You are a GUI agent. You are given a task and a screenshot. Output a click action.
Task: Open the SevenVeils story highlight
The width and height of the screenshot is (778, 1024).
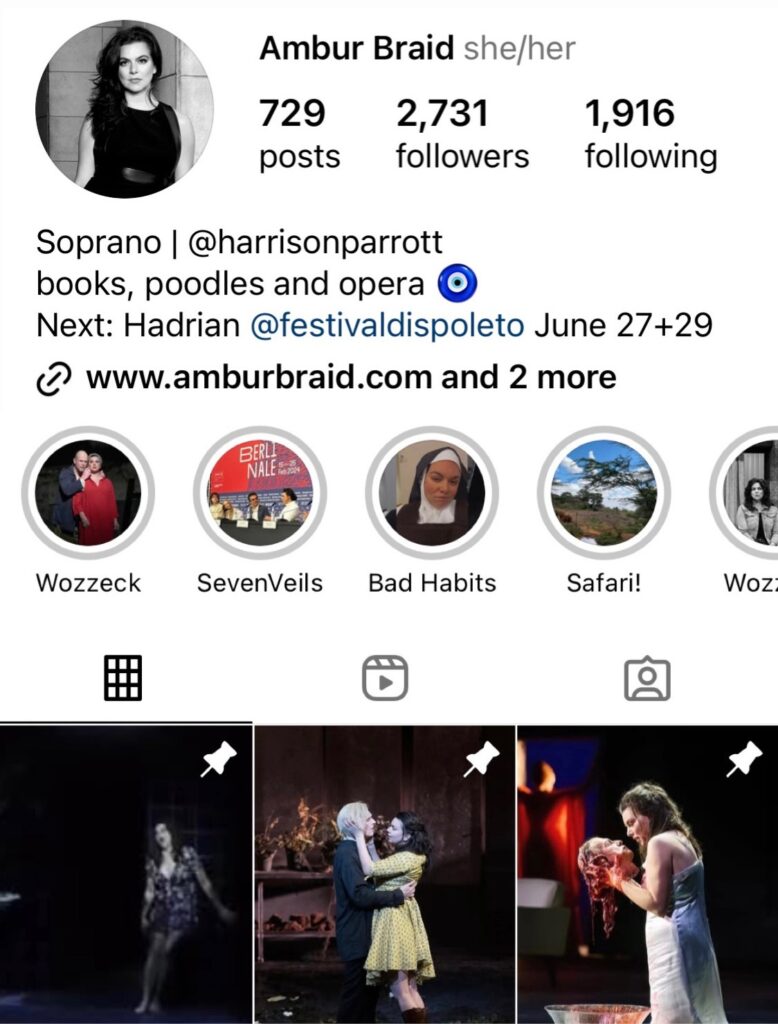pos(260,493)
